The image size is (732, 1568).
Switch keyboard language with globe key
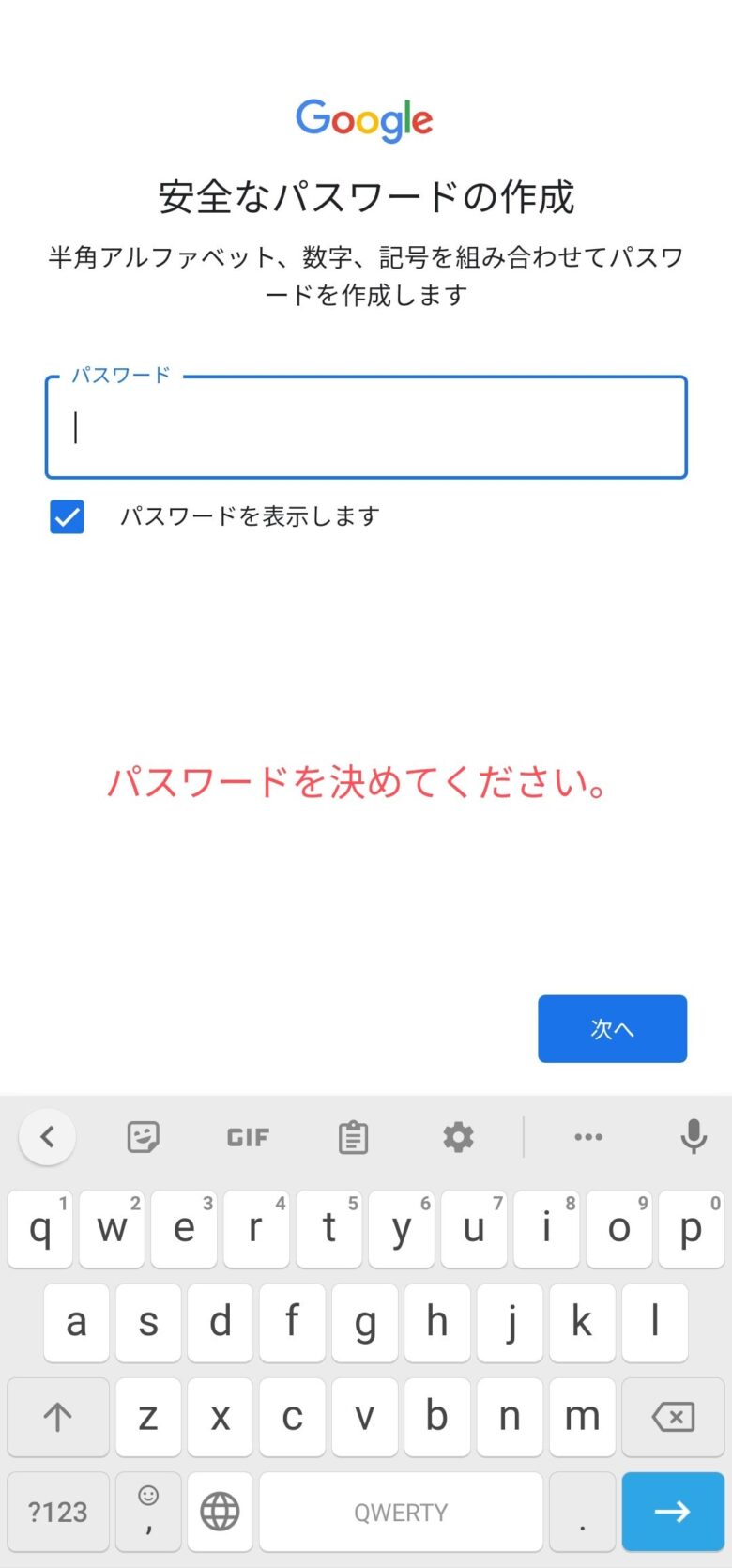(x=220, y=1512)
